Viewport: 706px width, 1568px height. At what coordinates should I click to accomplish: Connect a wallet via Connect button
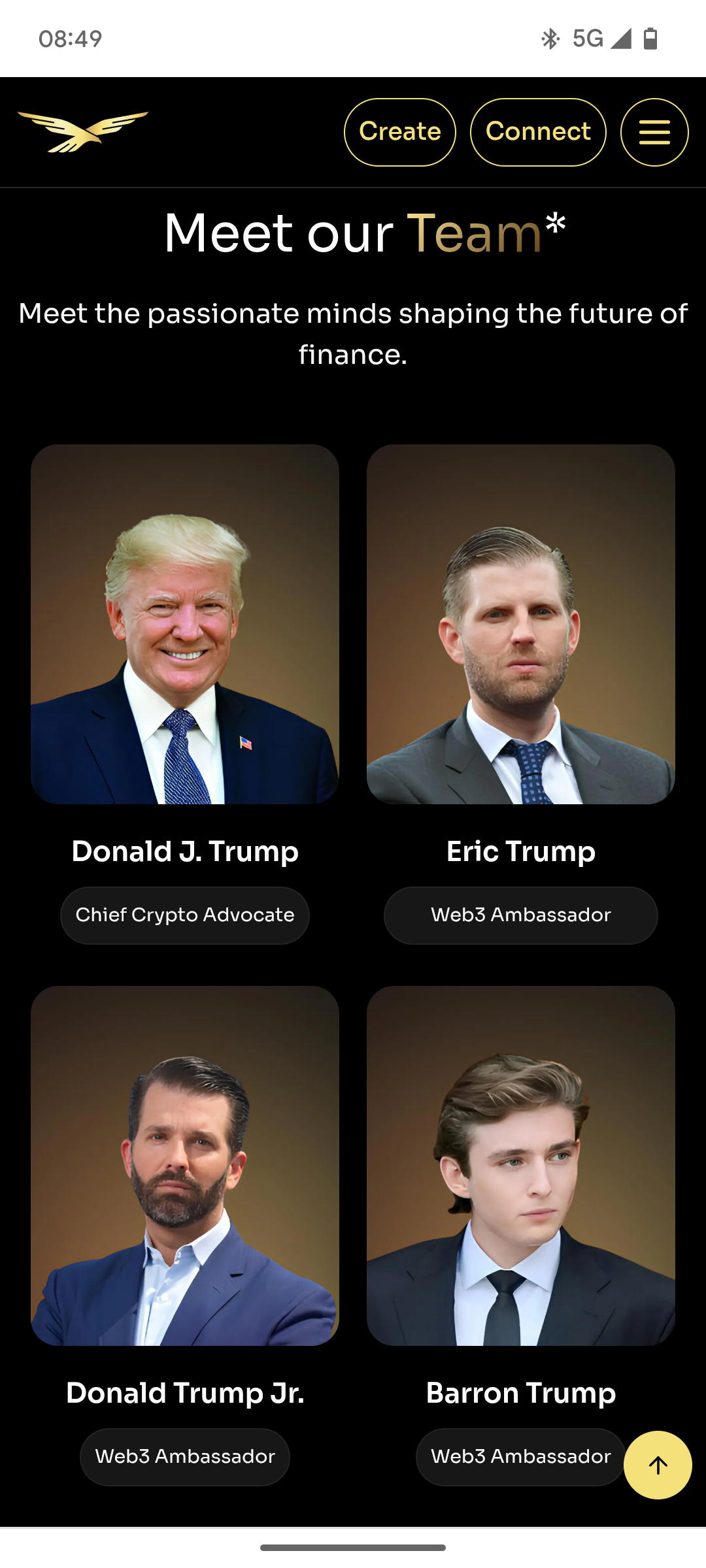(538, 132)
